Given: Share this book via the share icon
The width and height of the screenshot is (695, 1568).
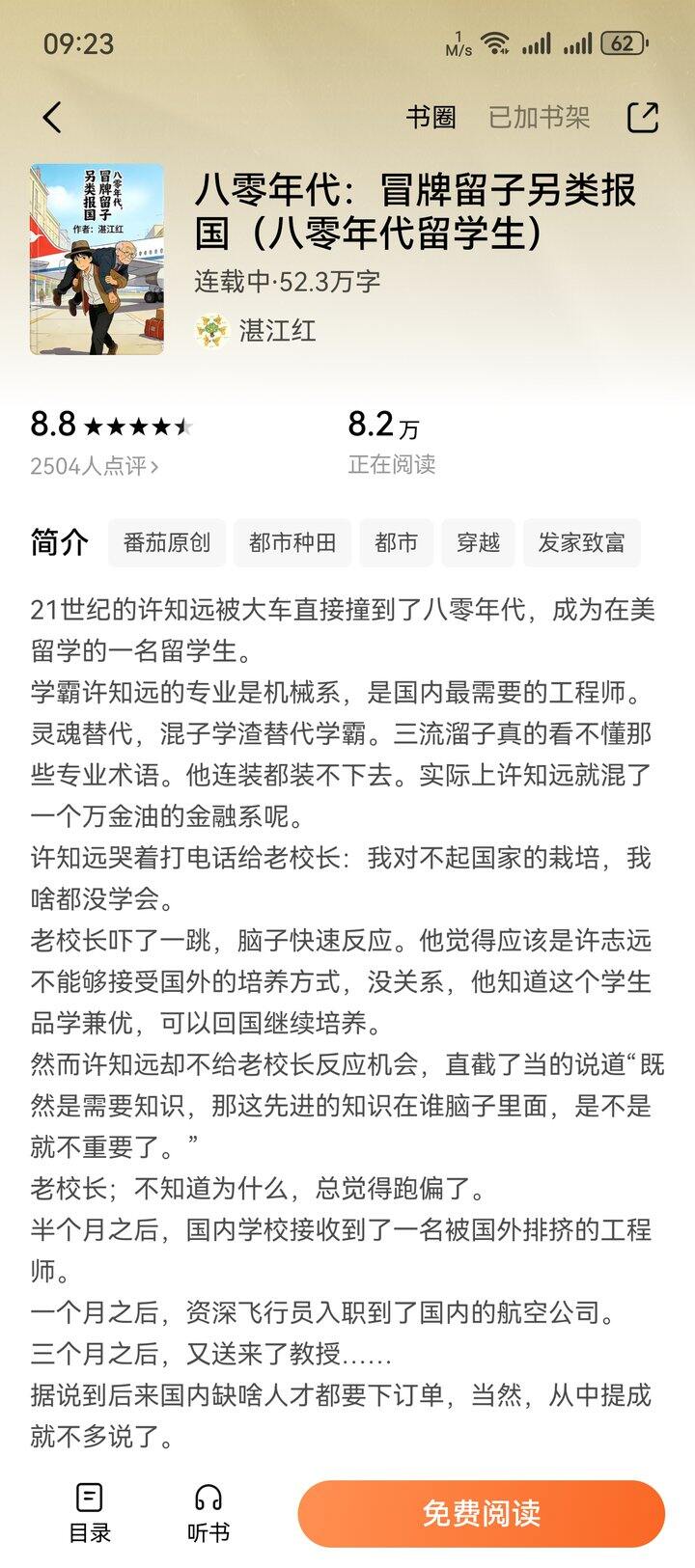Looking at the screenshot, I should click(x=643, y=118).
